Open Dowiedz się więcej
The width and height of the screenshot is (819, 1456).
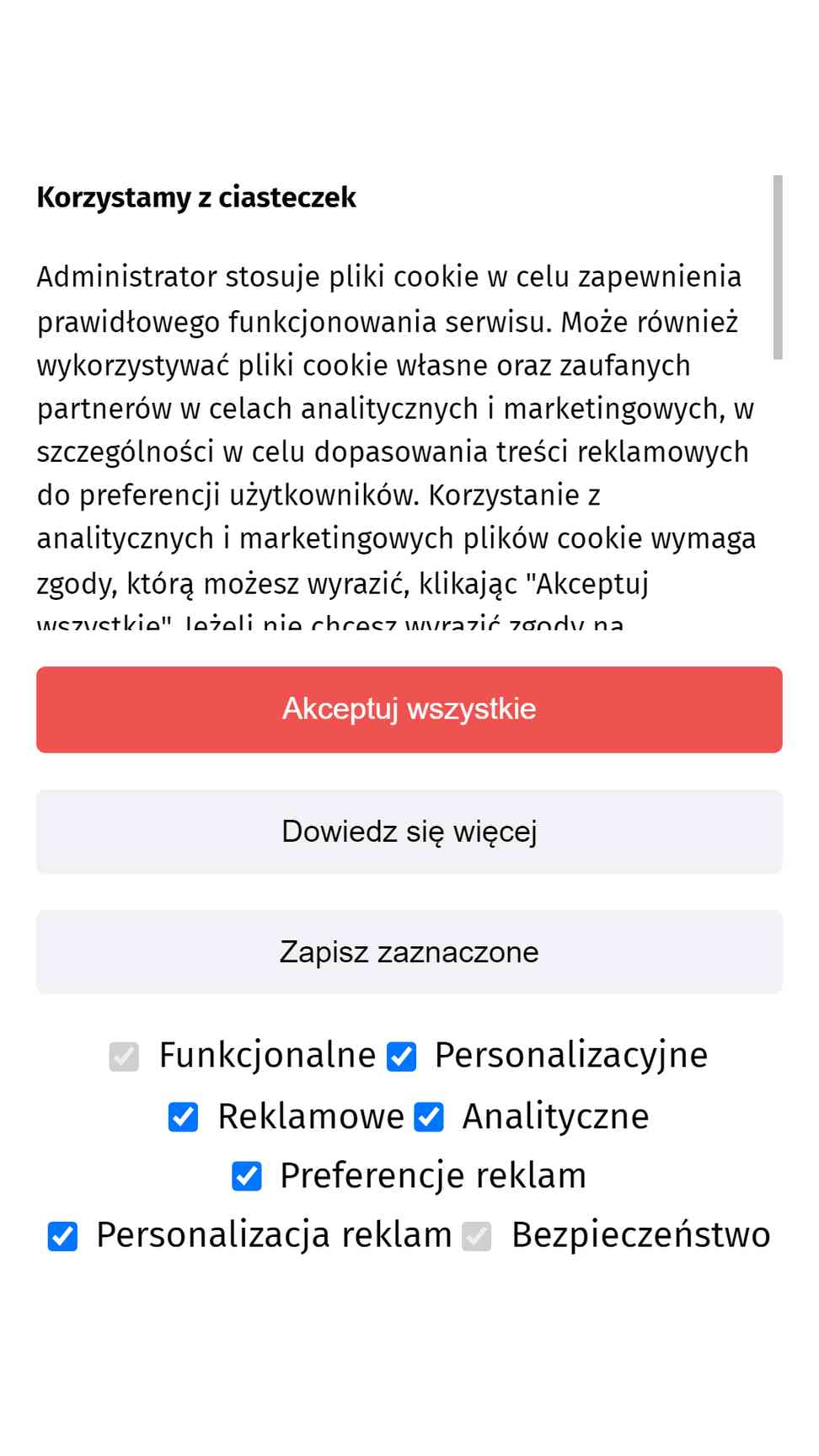(x=409, y=832)
